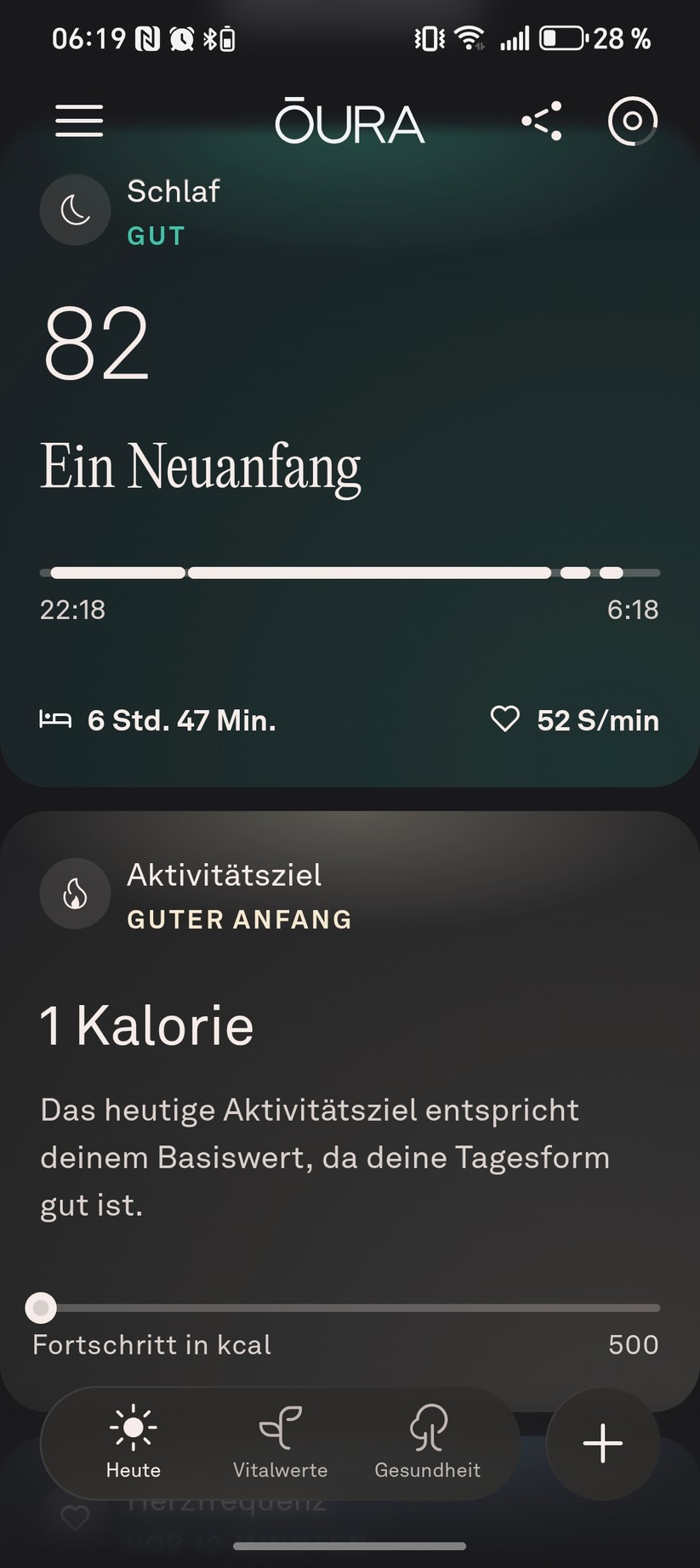Open GUTER ANFANG activity status
Image resolution: width=700 pixels, height=1568 pixels.
click(239, 919)
